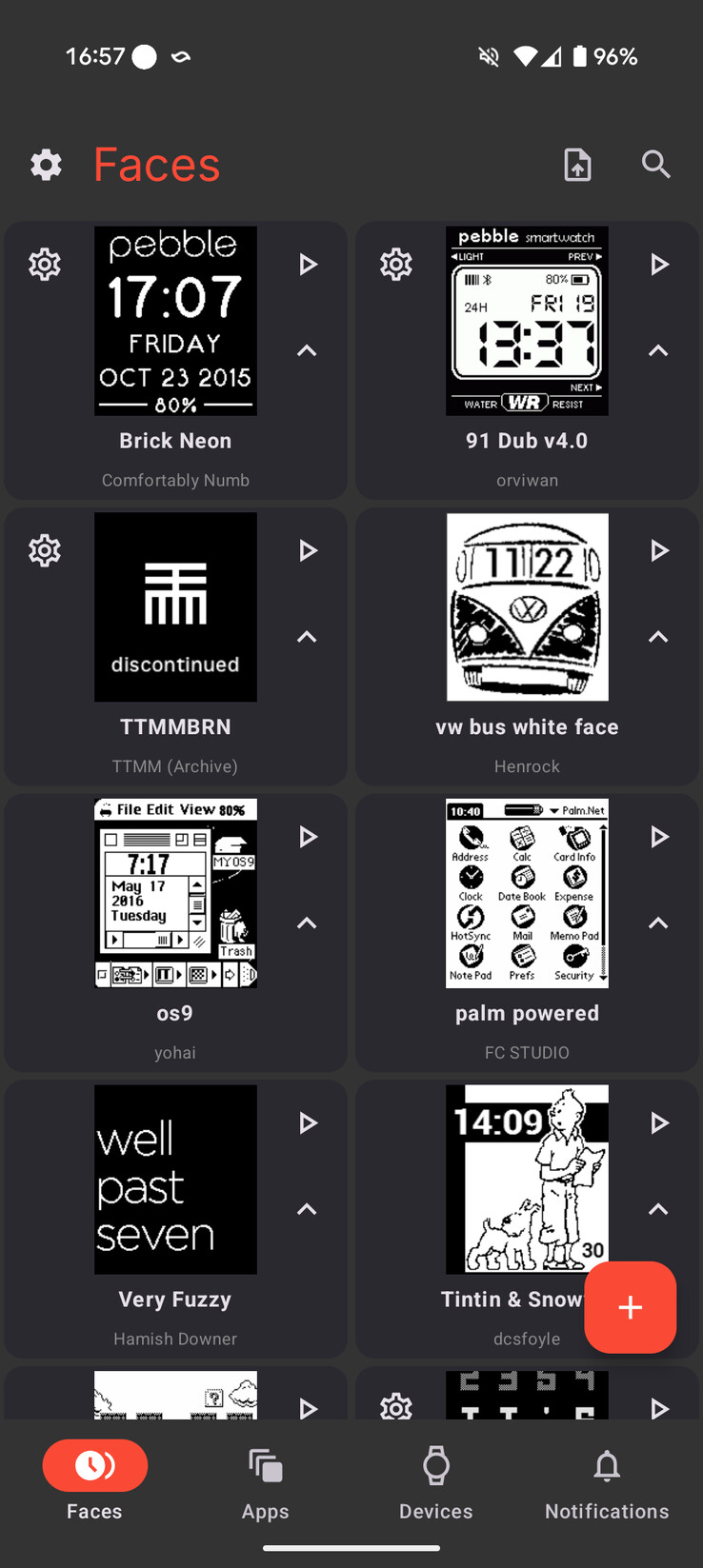Image resolution: width=703 pixels, height=1568 pixels.
Task: Move Tintin & Snowy up with chevron
Action: click(658, 1209)
